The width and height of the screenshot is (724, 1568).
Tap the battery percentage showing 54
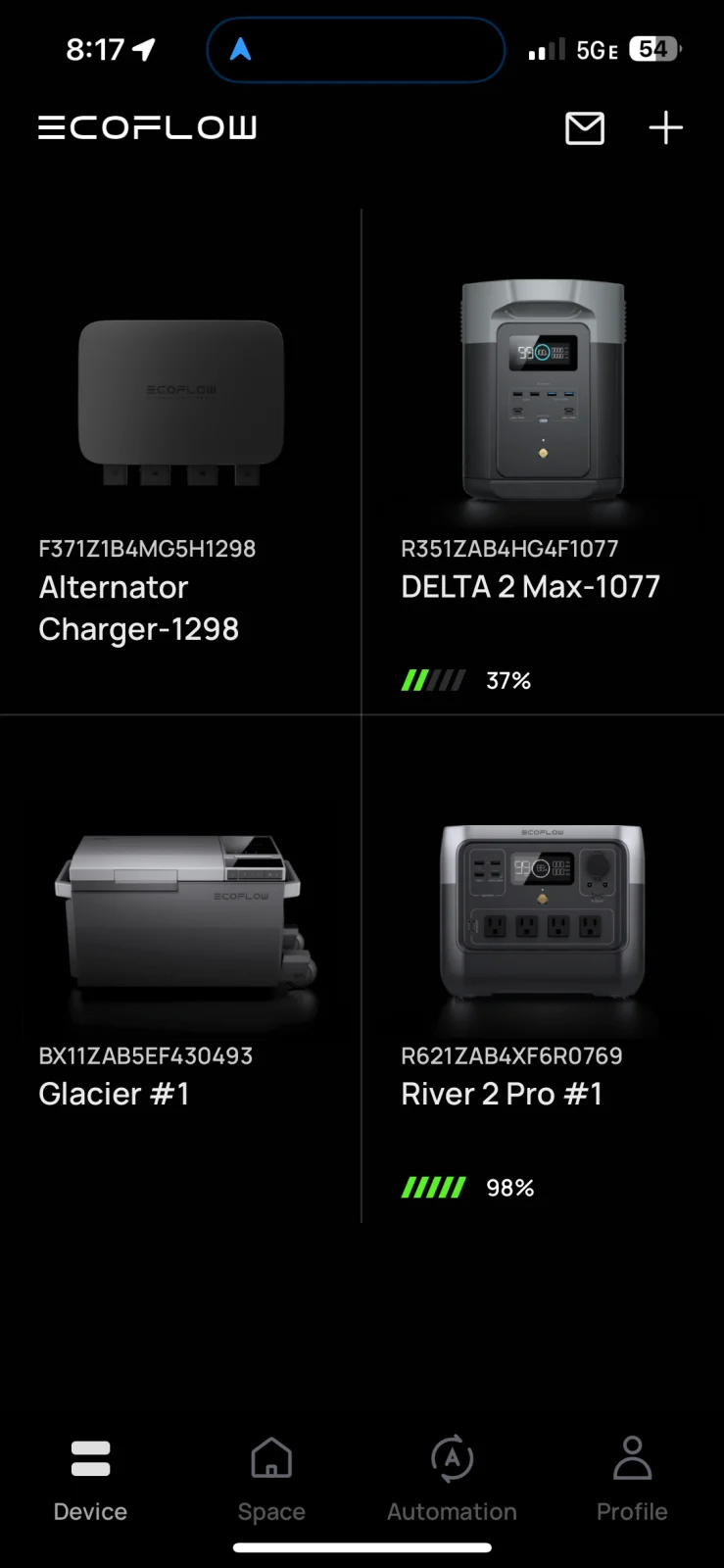coord(652,48)
